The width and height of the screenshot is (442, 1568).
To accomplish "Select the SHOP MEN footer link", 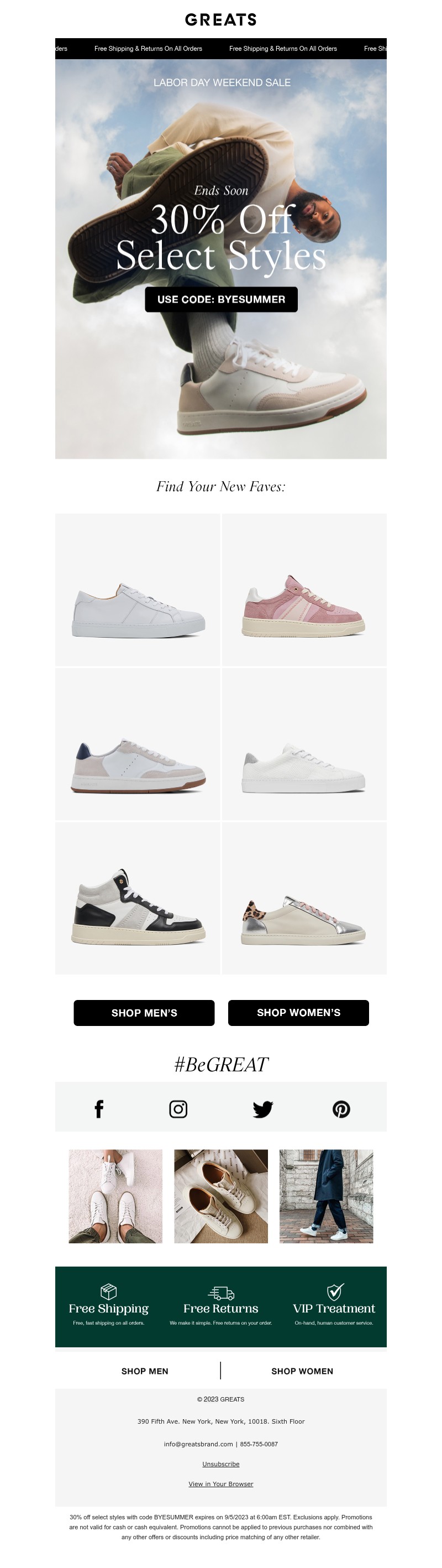I will pyautogui.click(x=145, y=1371).
